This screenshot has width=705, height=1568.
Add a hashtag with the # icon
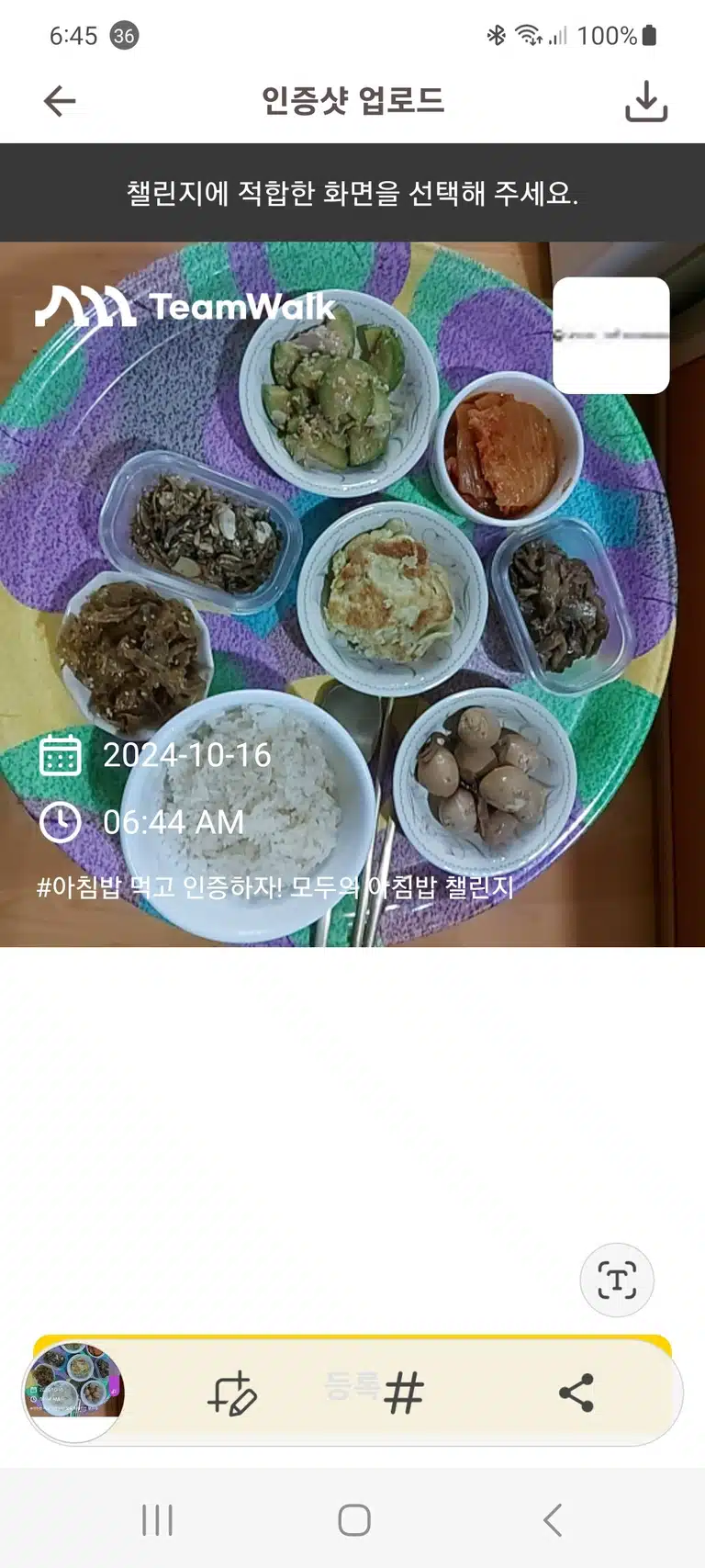coord(404,1393)
